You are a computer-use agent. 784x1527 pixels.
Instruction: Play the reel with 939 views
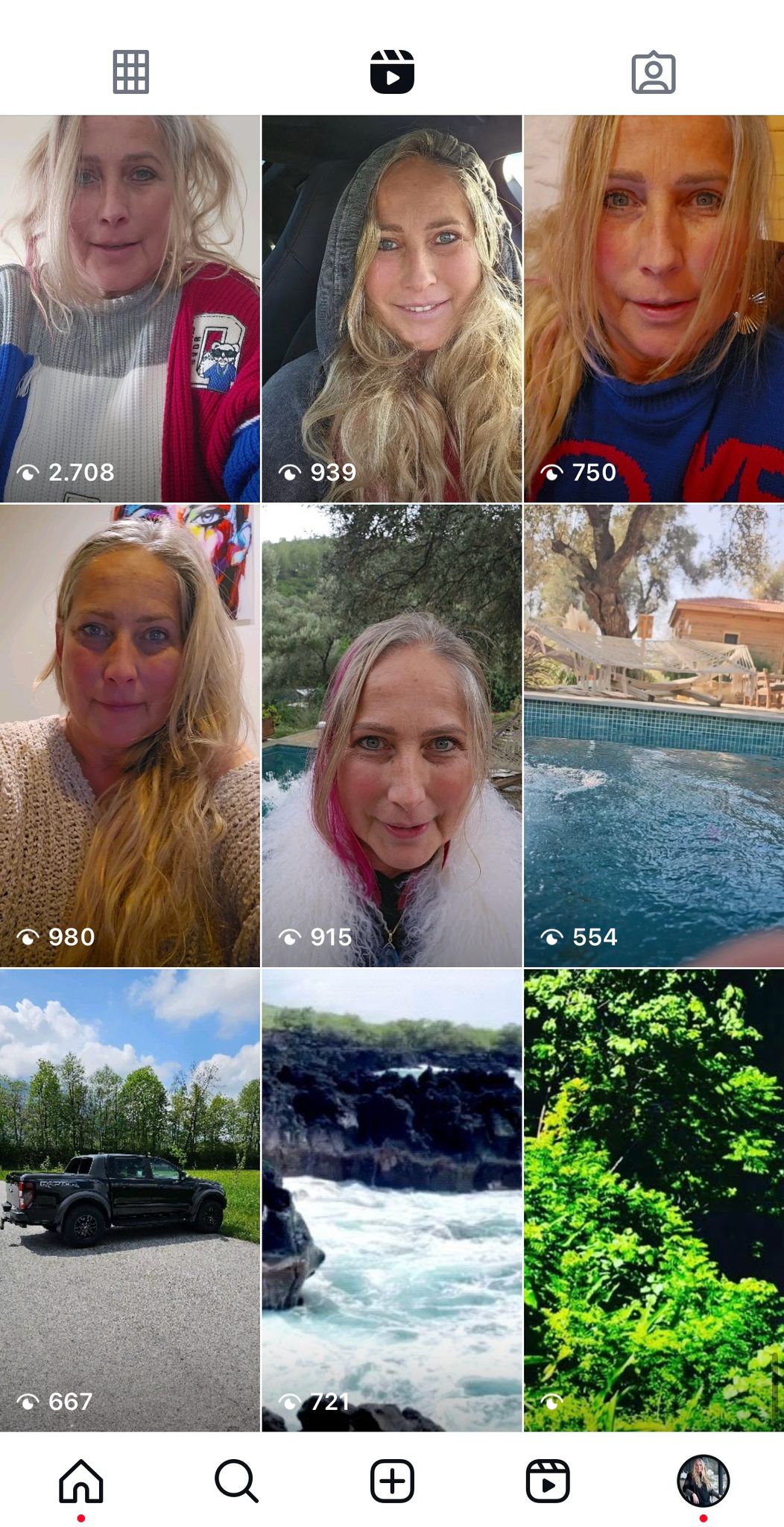click(392, 309)
